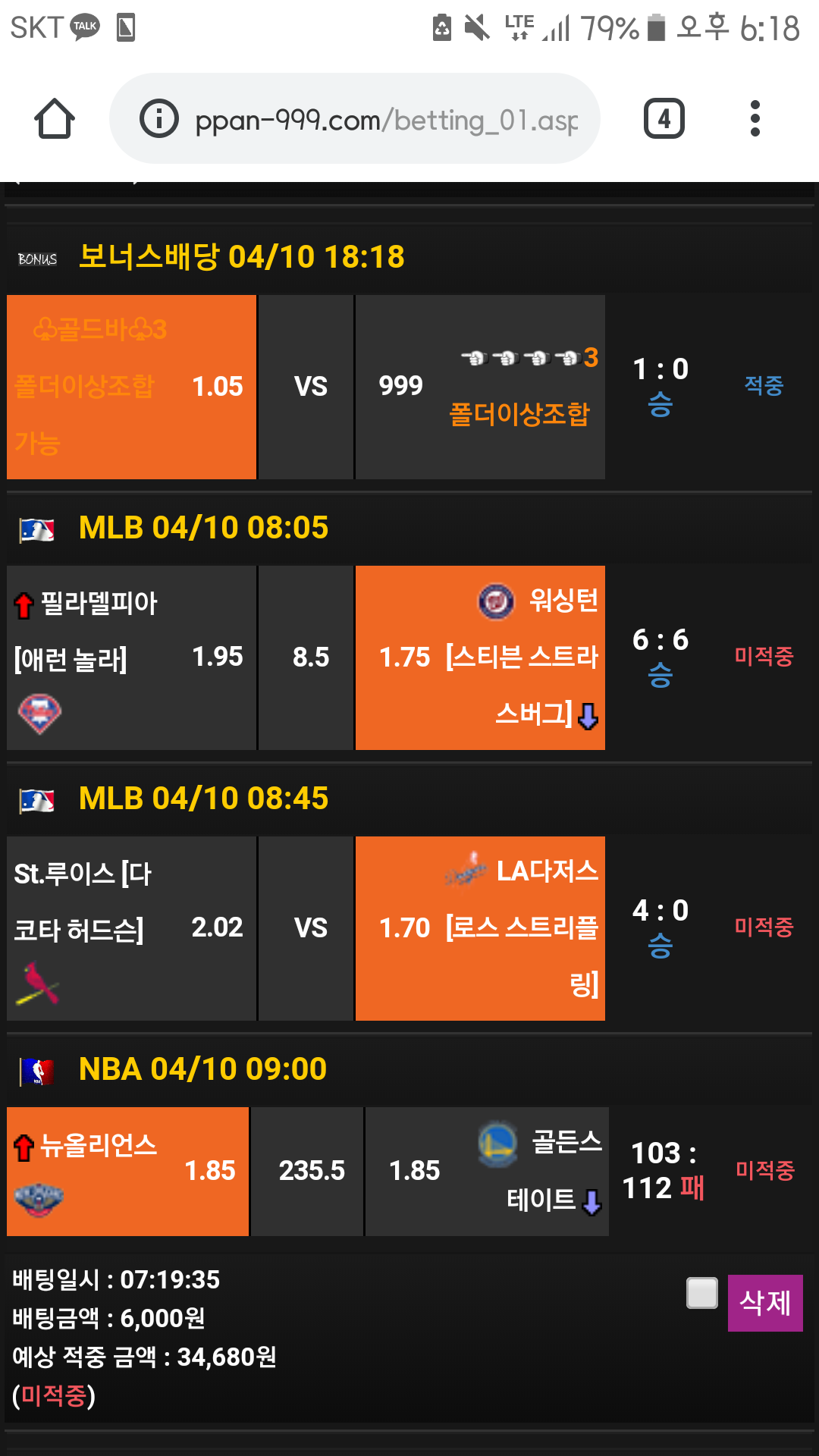Go to the browser home page
The width and height of the screenshot is (819, 1456).
[x=55, y=119]
